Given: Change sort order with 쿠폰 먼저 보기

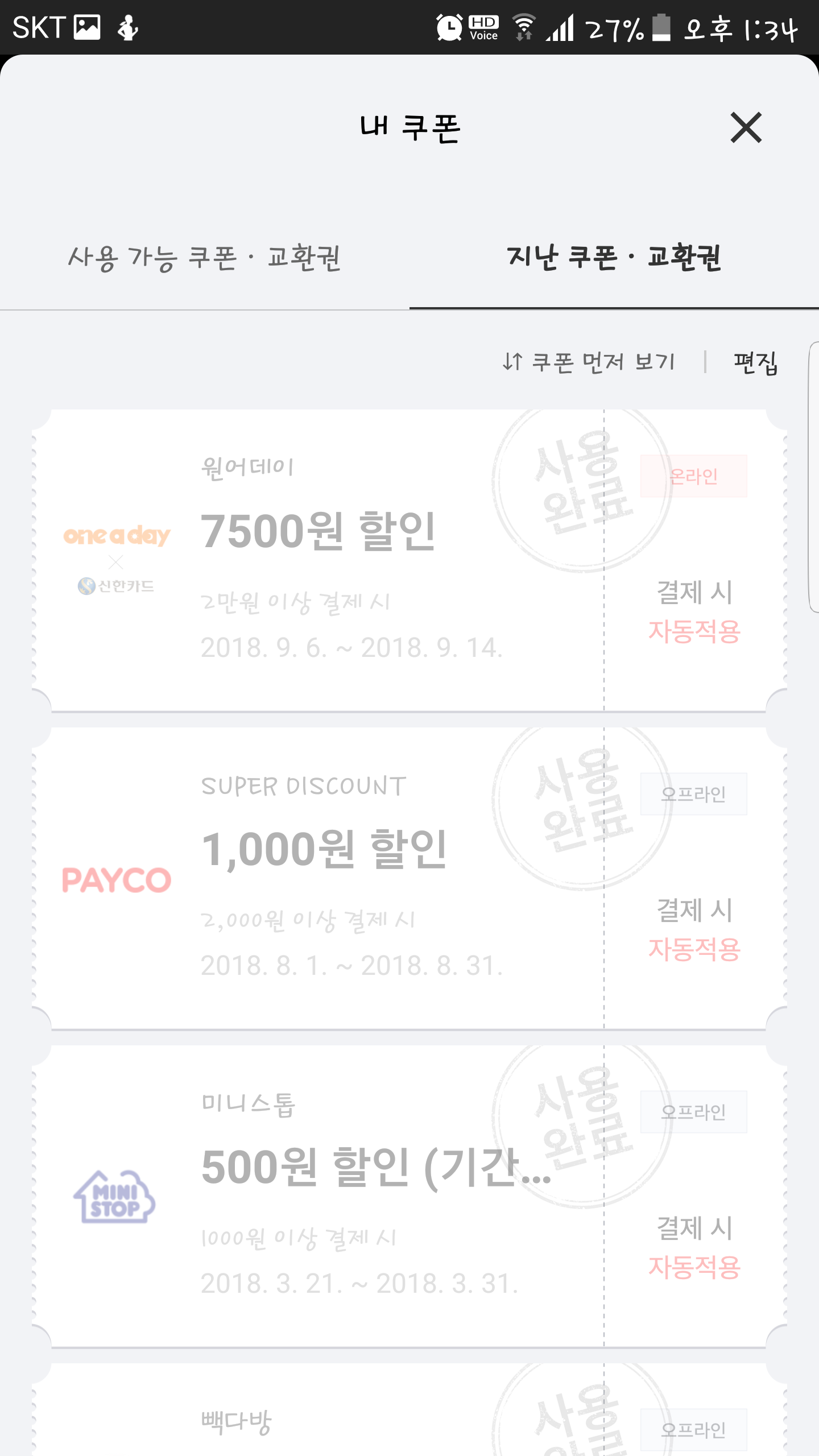Looking at the screenshot, I should [x=589, y=362].
